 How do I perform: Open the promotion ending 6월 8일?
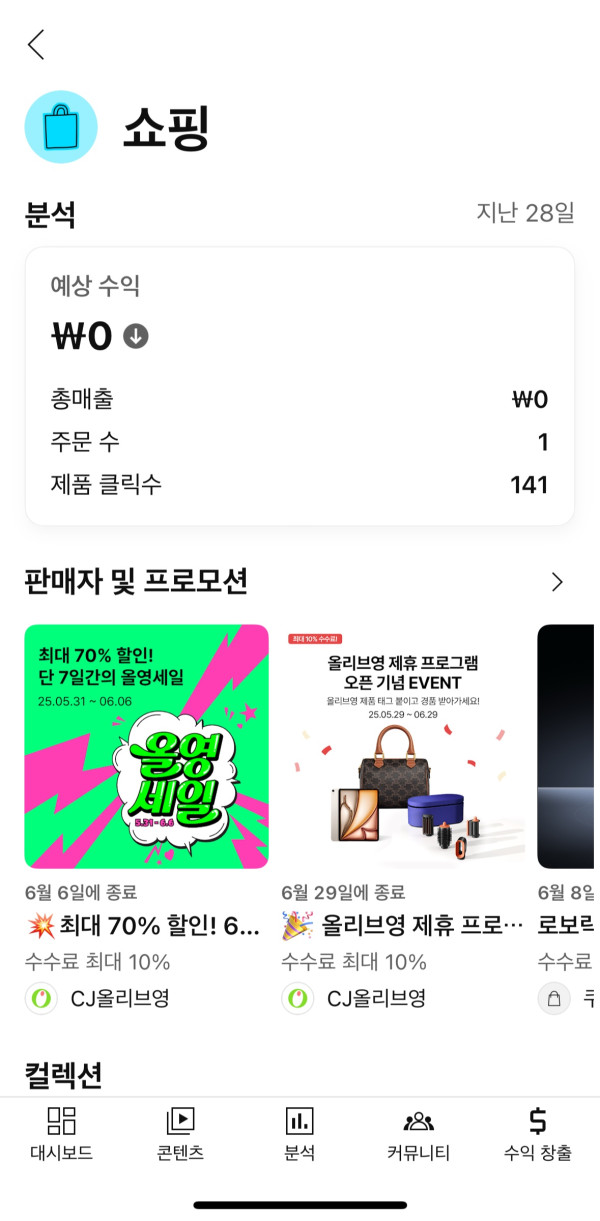click(x=567, y=746)
